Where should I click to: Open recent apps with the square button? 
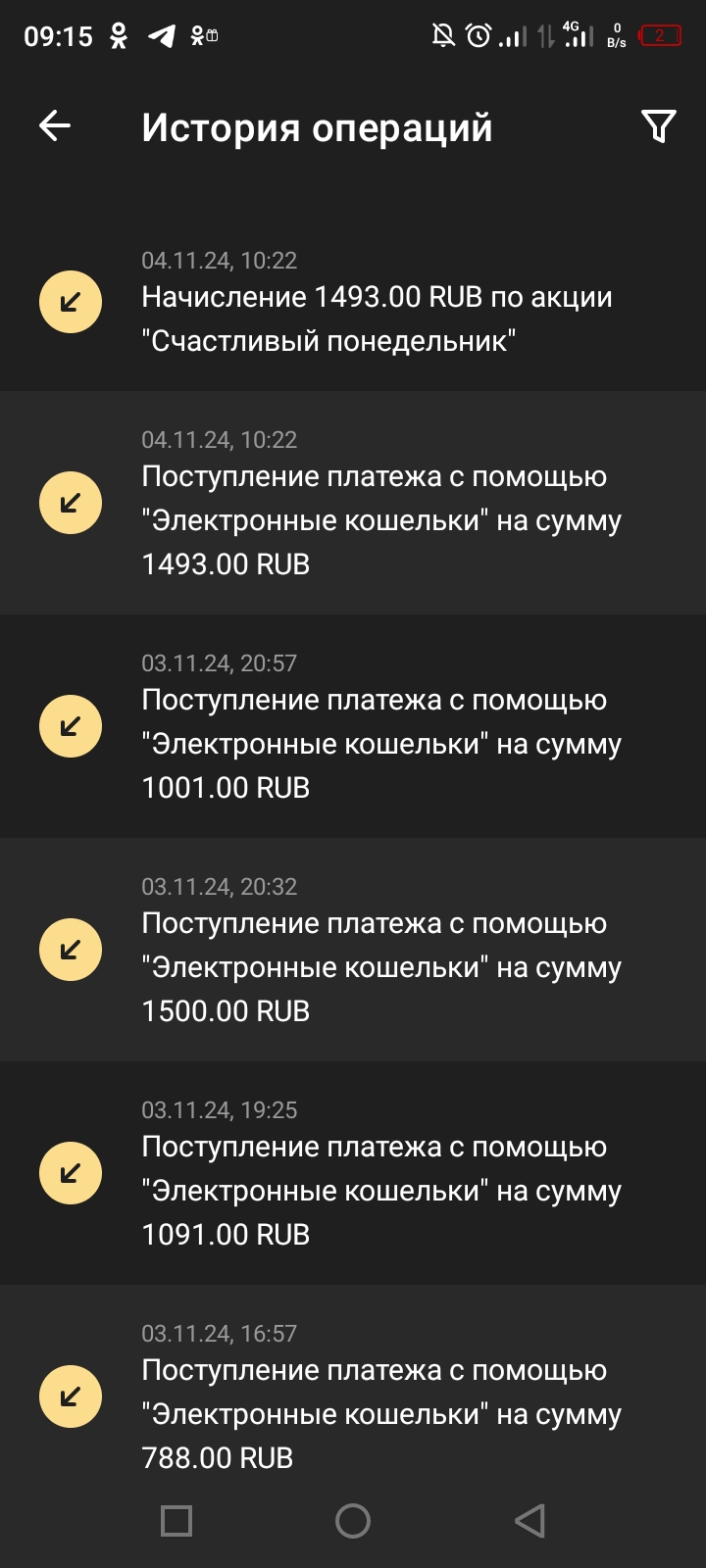(x=176, y=1521)
